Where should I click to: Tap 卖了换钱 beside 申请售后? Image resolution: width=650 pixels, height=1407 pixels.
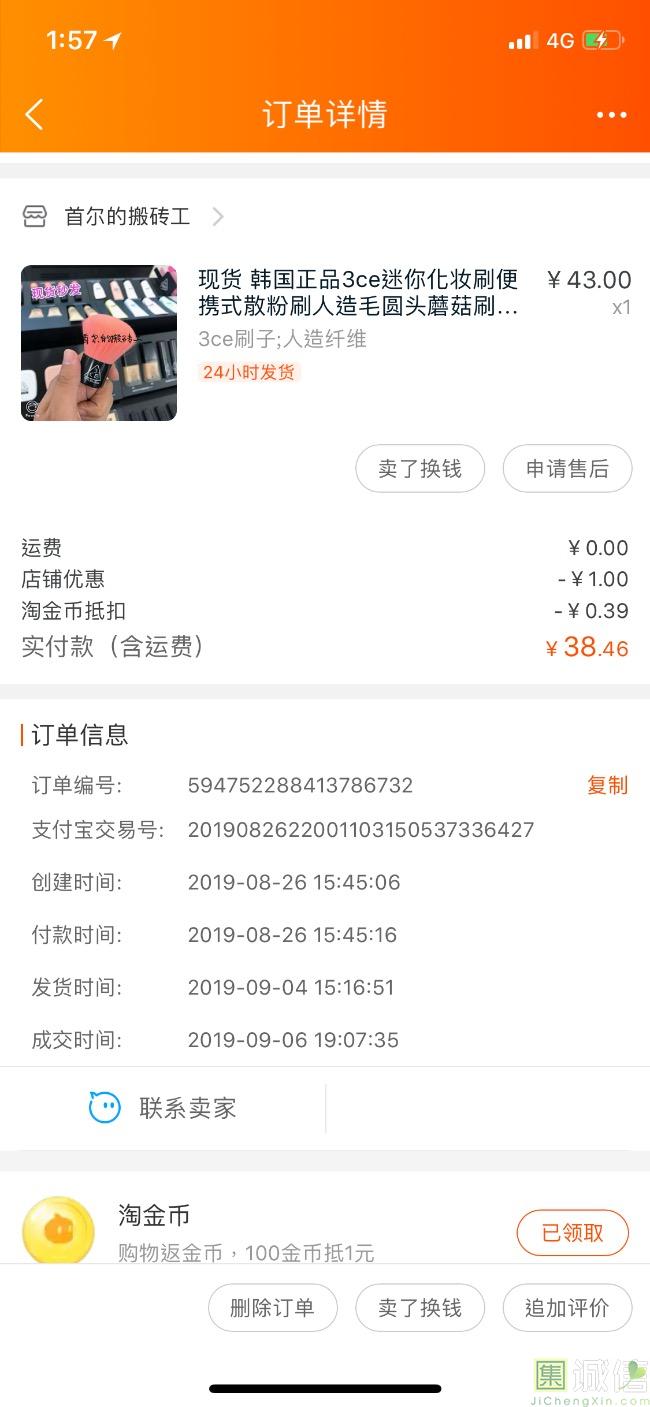(x=420, y=468)
